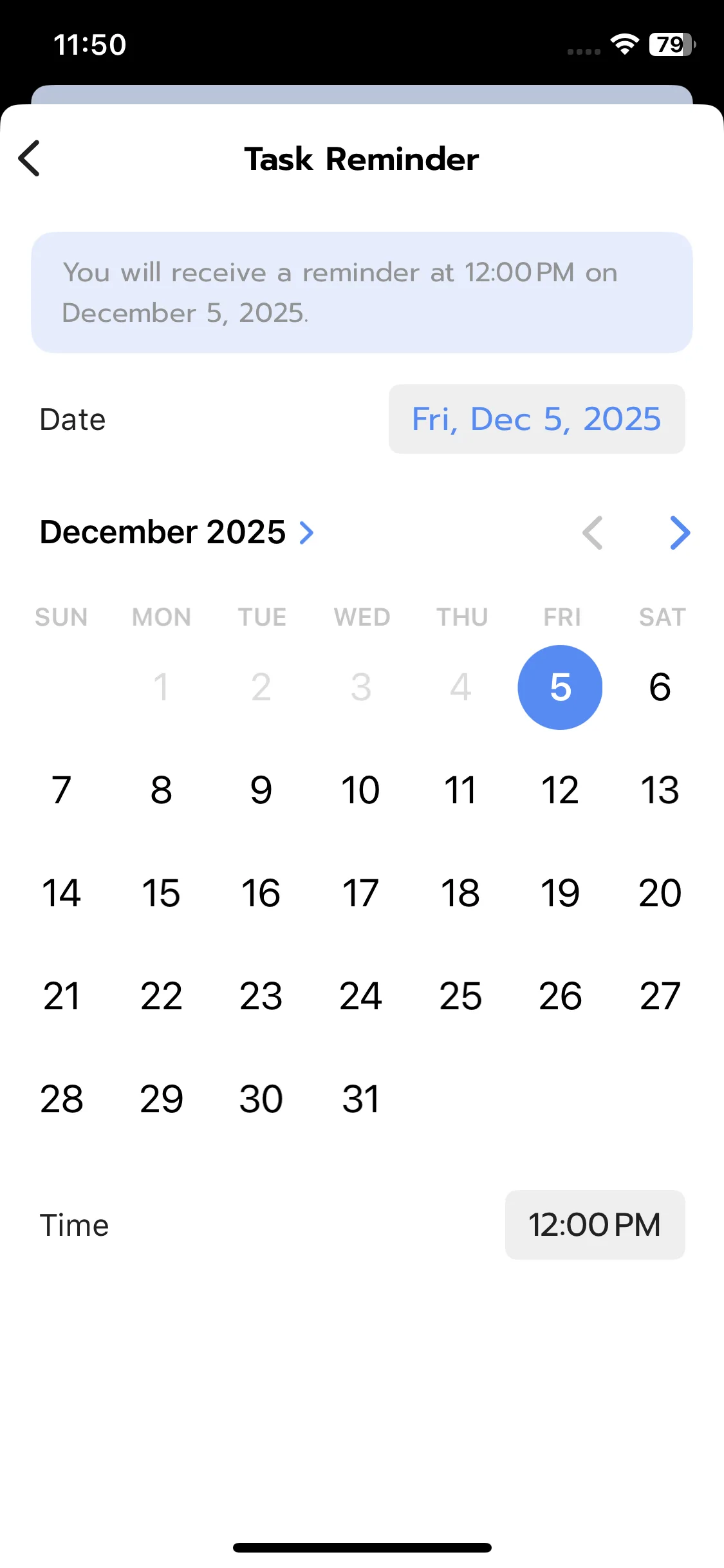
Task: Pick December 30 as the date
Action: click(x=261, y=1099)
